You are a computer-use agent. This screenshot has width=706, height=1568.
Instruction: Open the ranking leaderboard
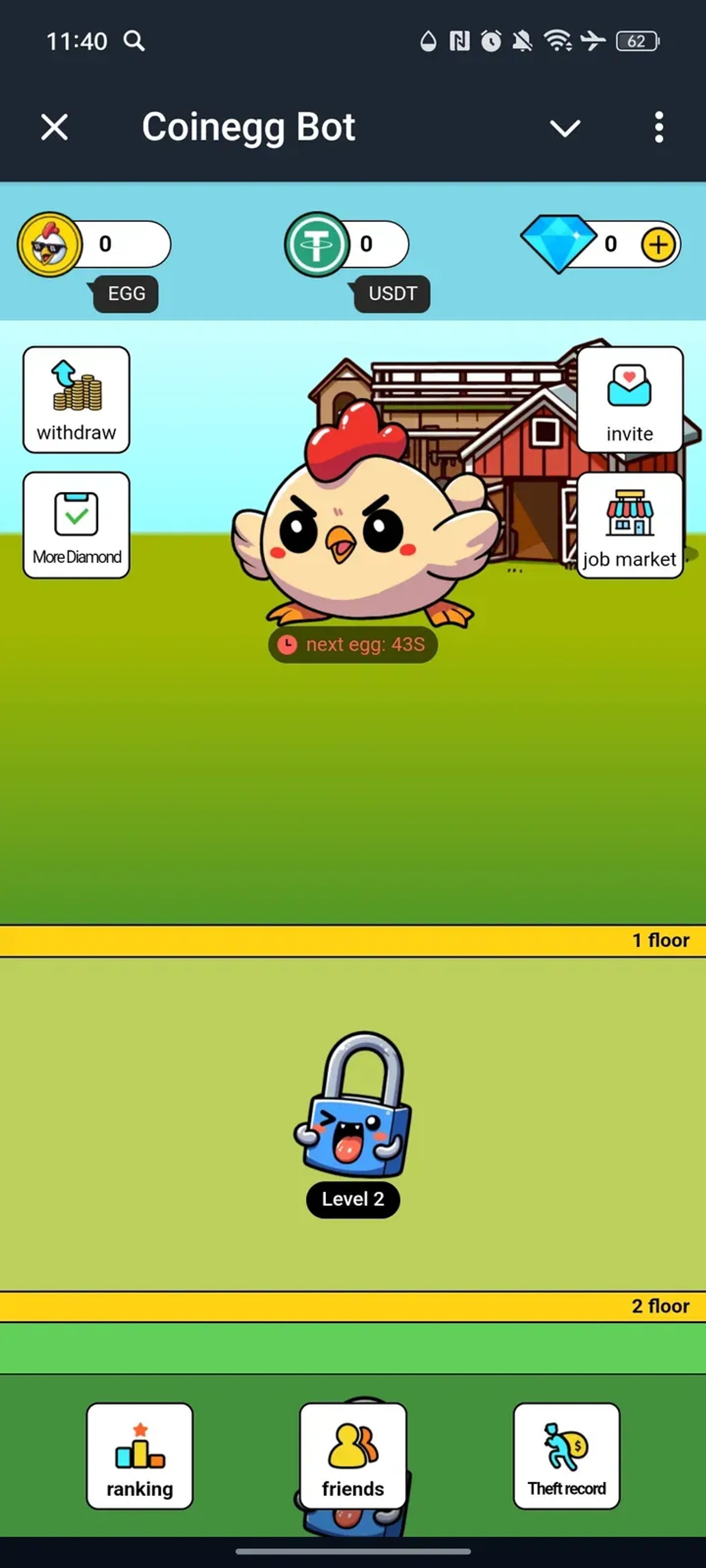pos(139,1456)
